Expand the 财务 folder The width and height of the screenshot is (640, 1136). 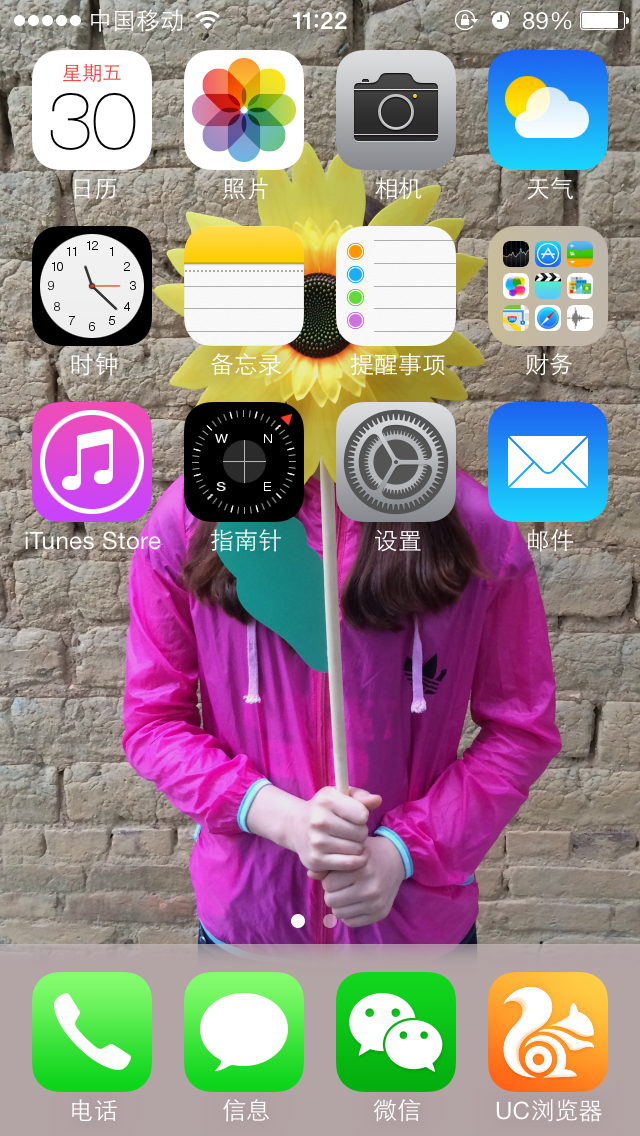tap(548, 286)
